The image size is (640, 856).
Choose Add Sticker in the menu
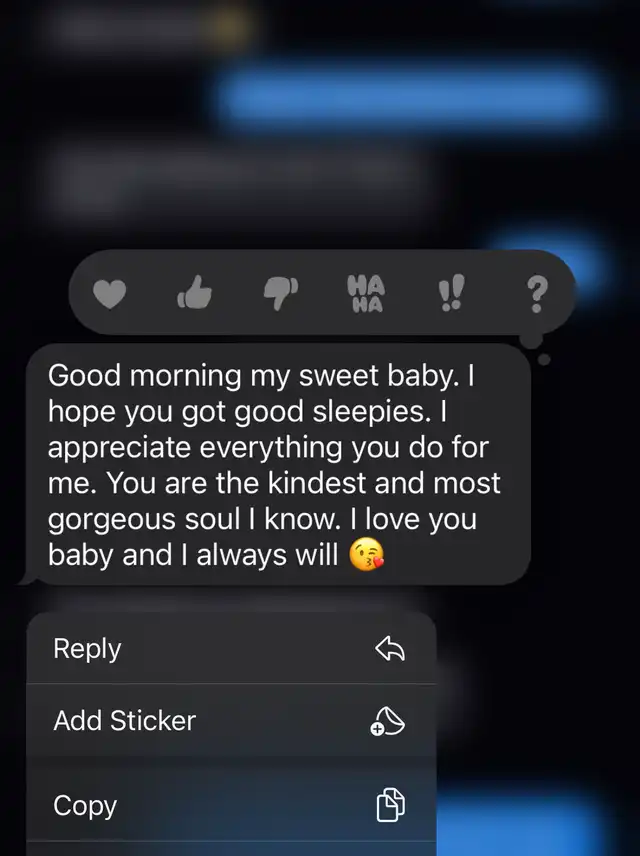pos(231,721)
